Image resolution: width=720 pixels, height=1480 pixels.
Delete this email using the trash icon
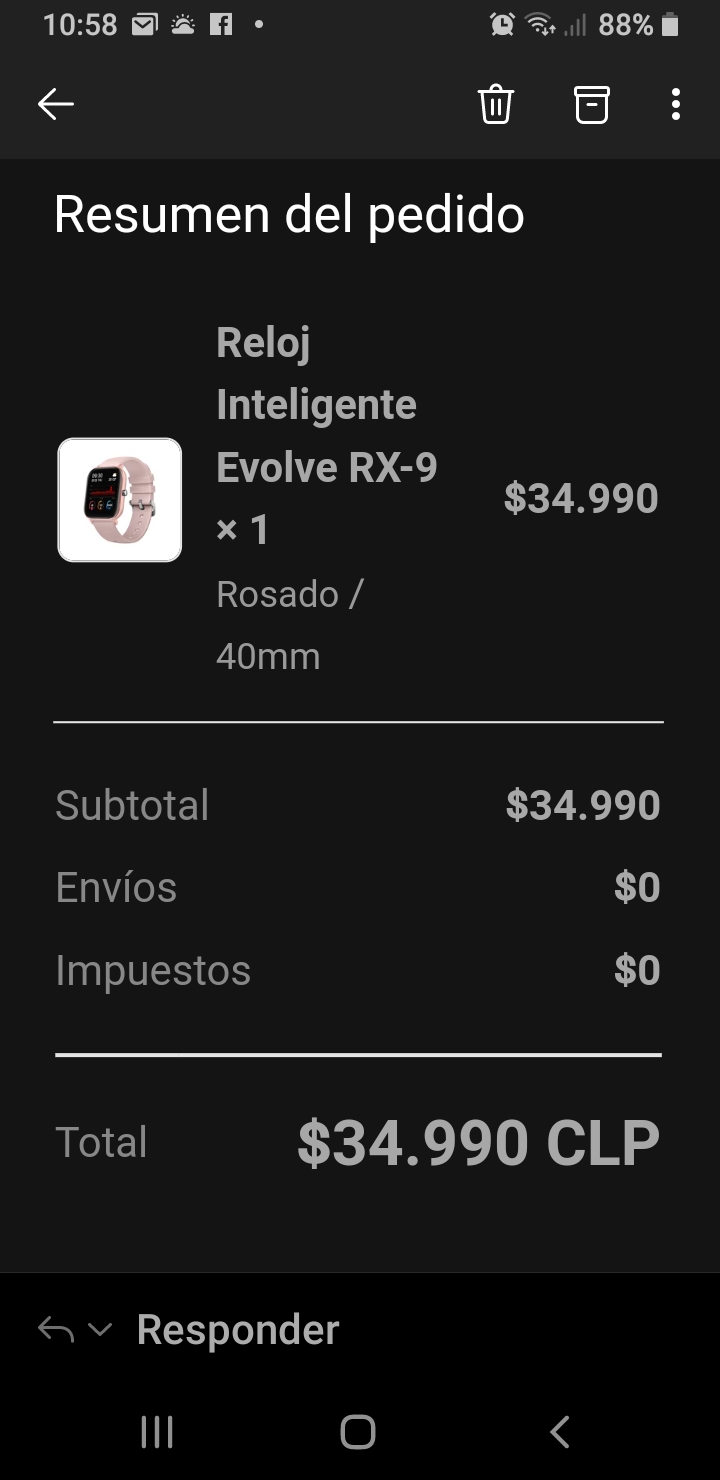[496, 103]
